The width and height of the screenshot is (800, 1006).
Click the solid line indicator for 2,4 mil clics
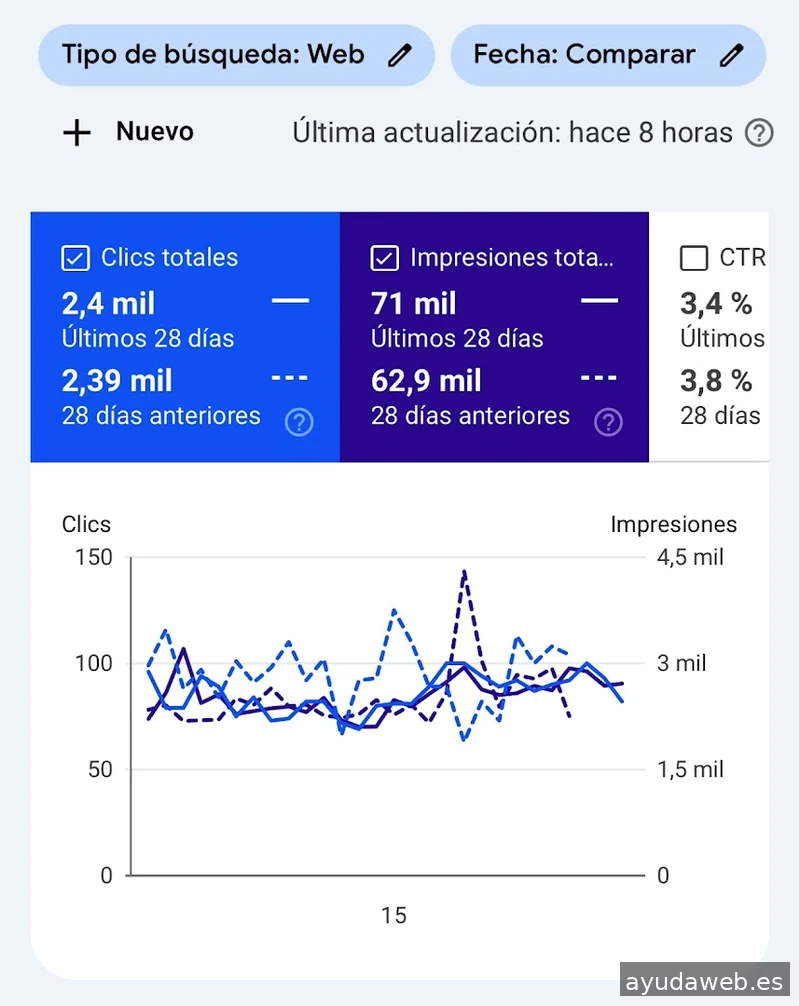[x=291, y=302]
